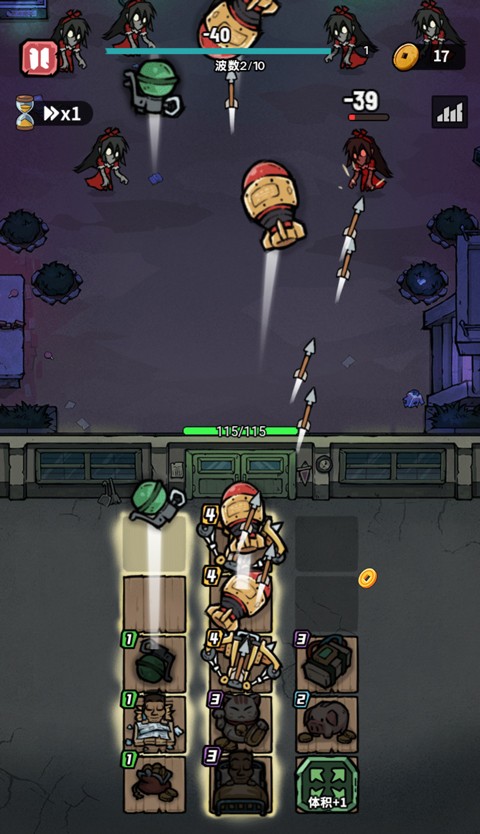Select the level 3 lucky cat item
The image size is (480, 834).
click(240, 722)
